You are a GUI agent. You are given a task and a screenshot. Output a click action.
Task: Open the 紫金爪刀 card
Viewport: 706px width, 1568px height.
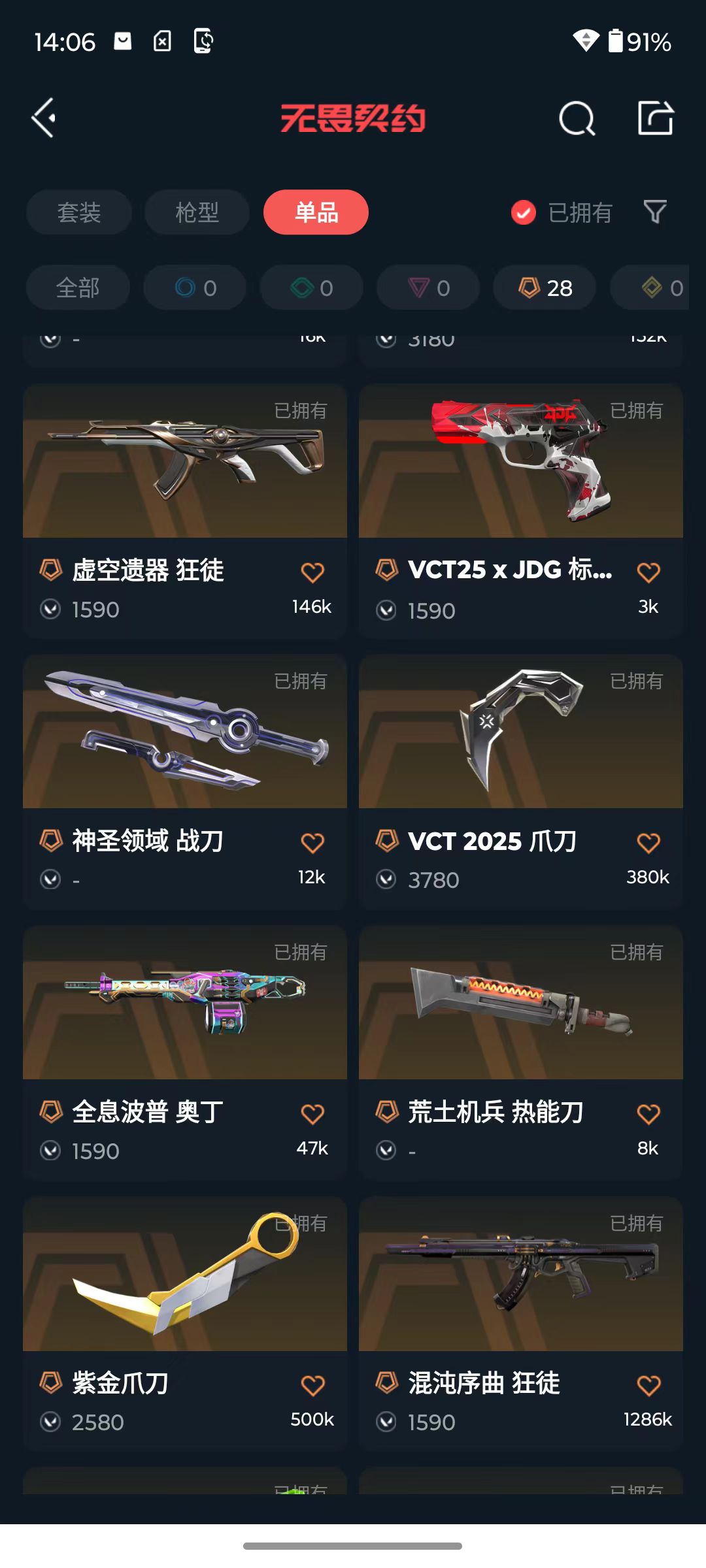(185, 1324)
